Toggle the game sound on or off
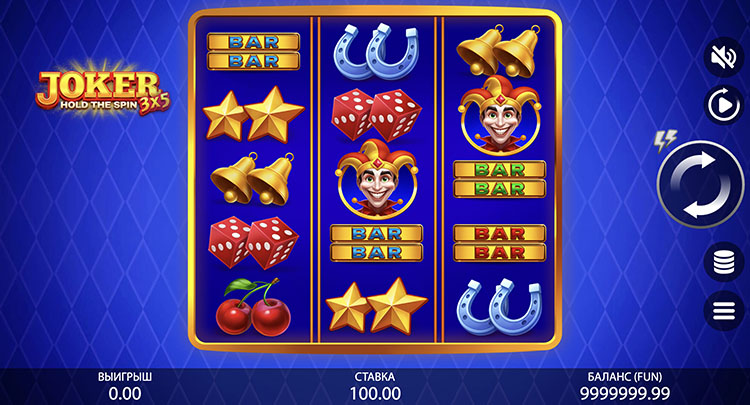The image size is (750, 405). pyautogui.click(x=722, y=57)
